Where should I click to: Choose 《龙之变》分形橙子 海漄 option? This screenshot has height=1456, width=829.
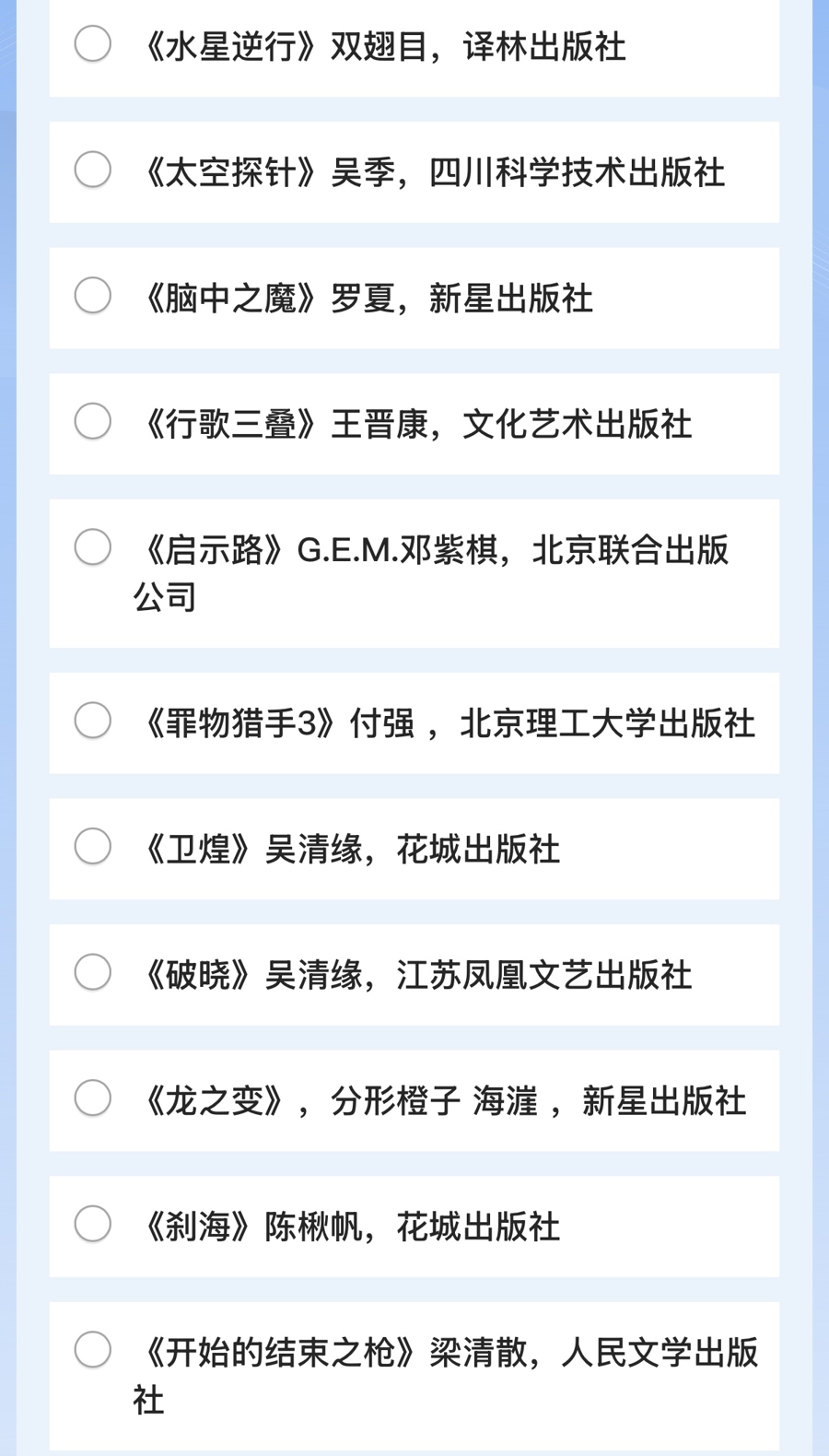point(93,1098)
